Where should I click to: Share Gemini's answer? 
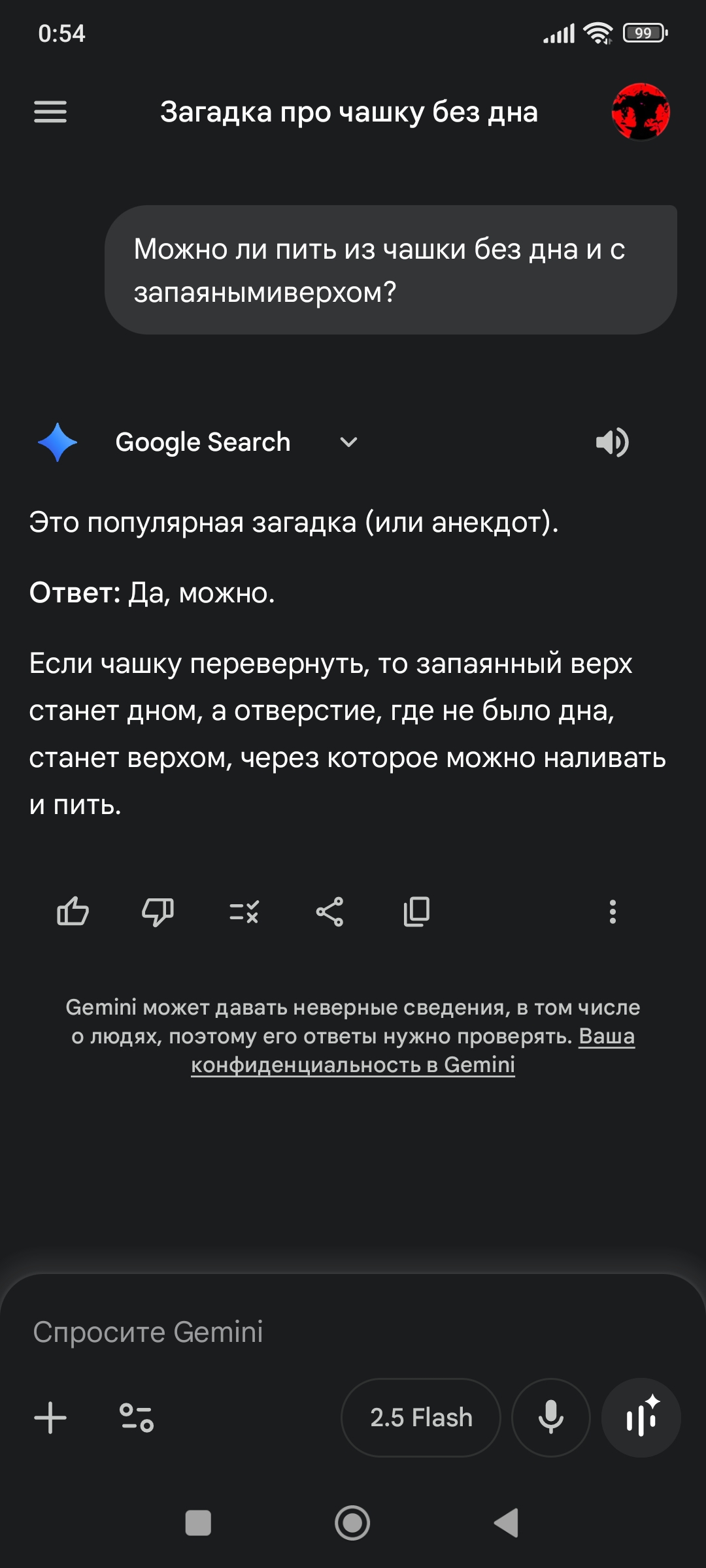[x=329, y=911]
